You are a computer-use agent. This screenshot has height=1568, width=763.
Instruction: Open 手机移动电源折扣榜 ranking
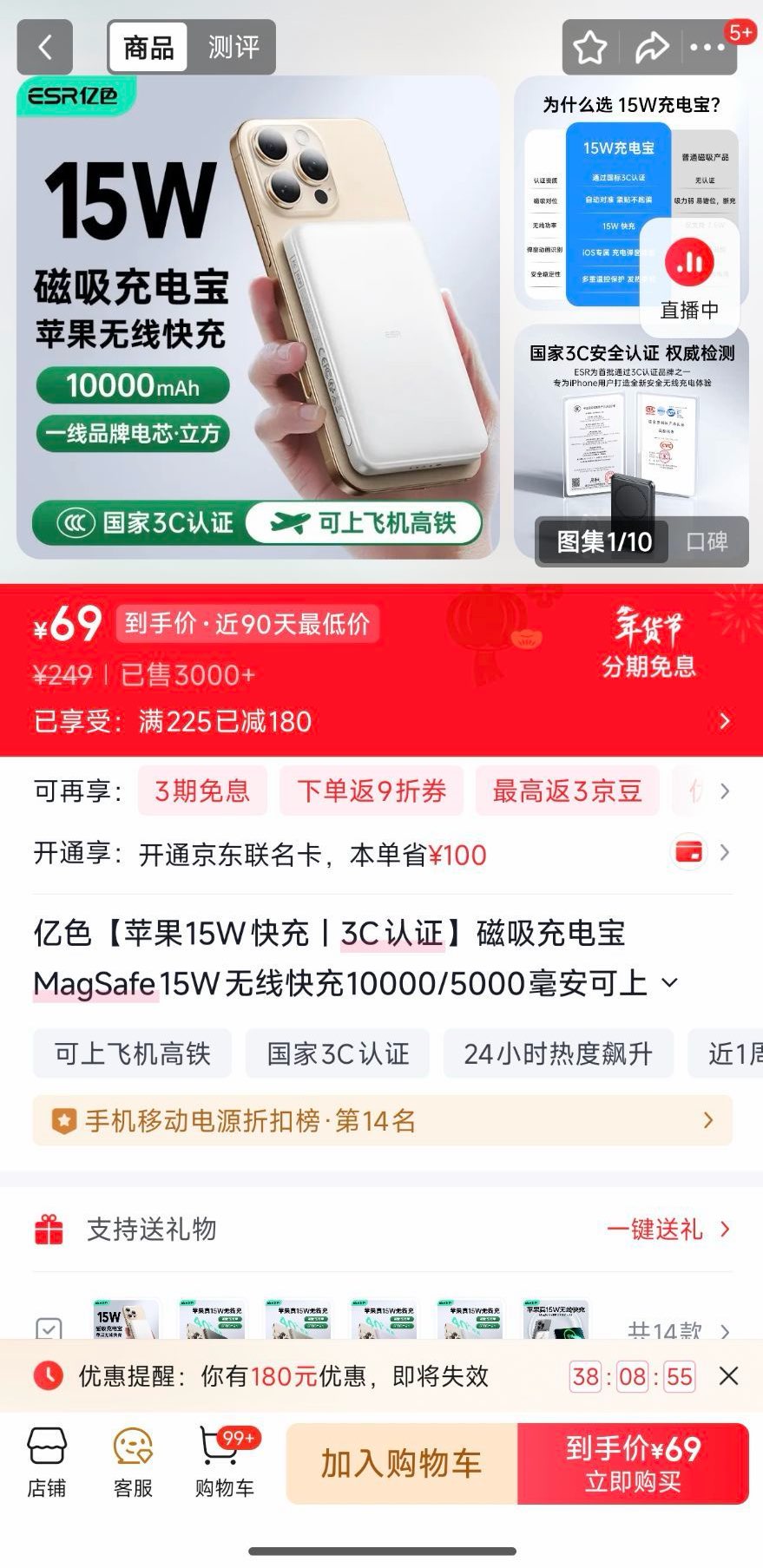click(x=383, y=1120)
